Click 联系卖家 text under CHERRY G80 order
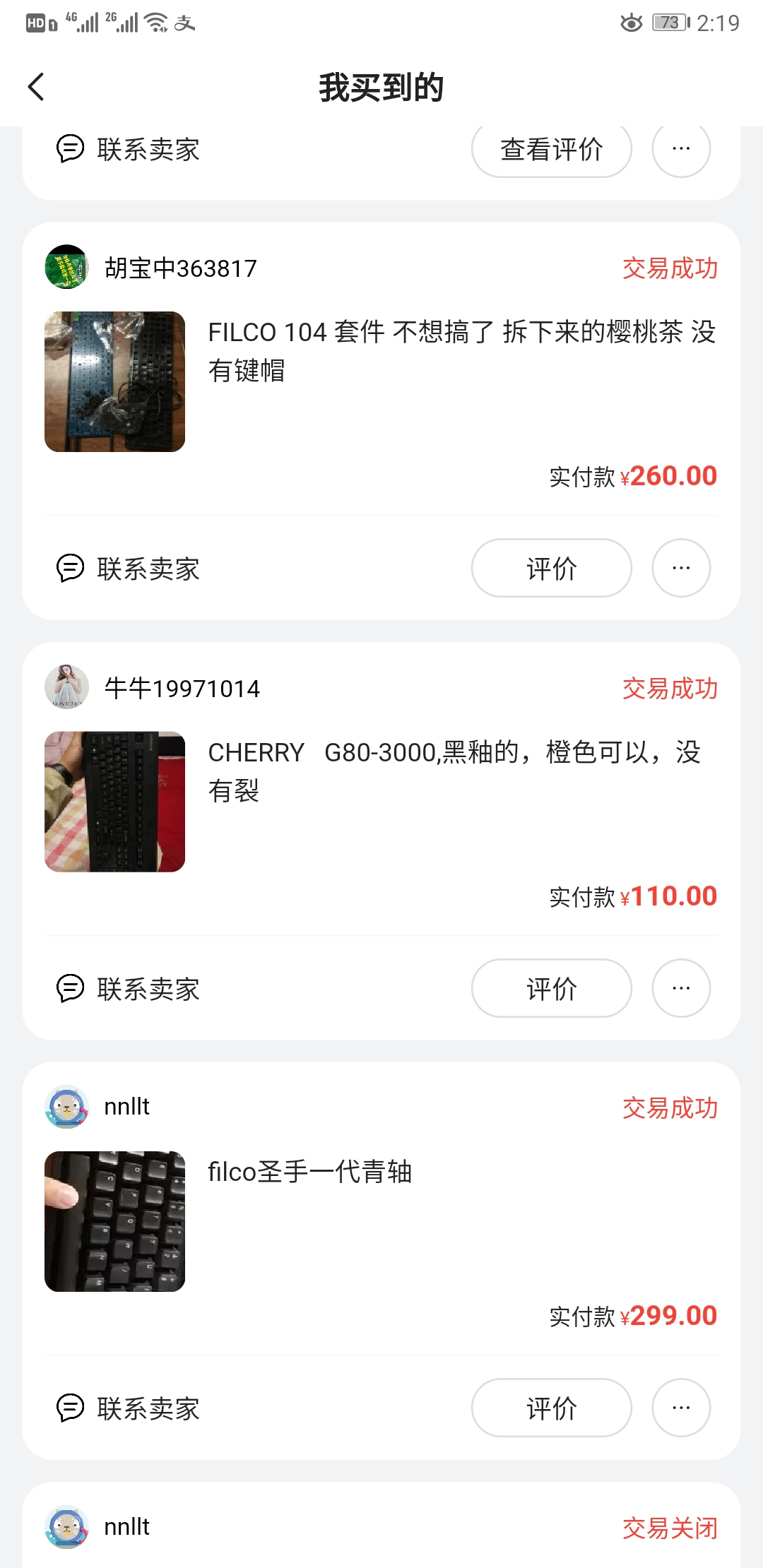 point(149,989)
